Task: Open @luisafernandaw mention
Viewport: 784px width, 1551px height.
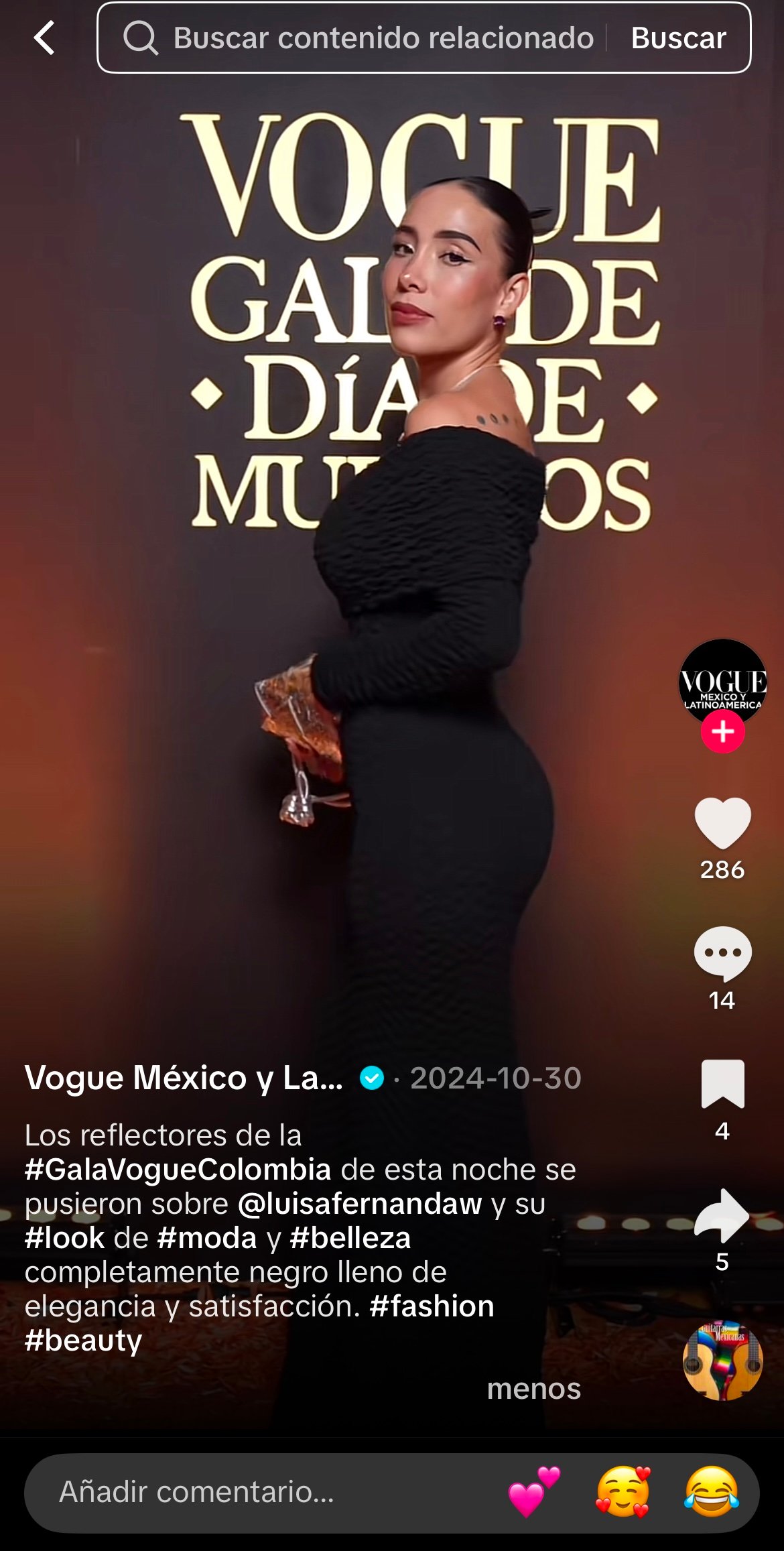Action: 360,1204
